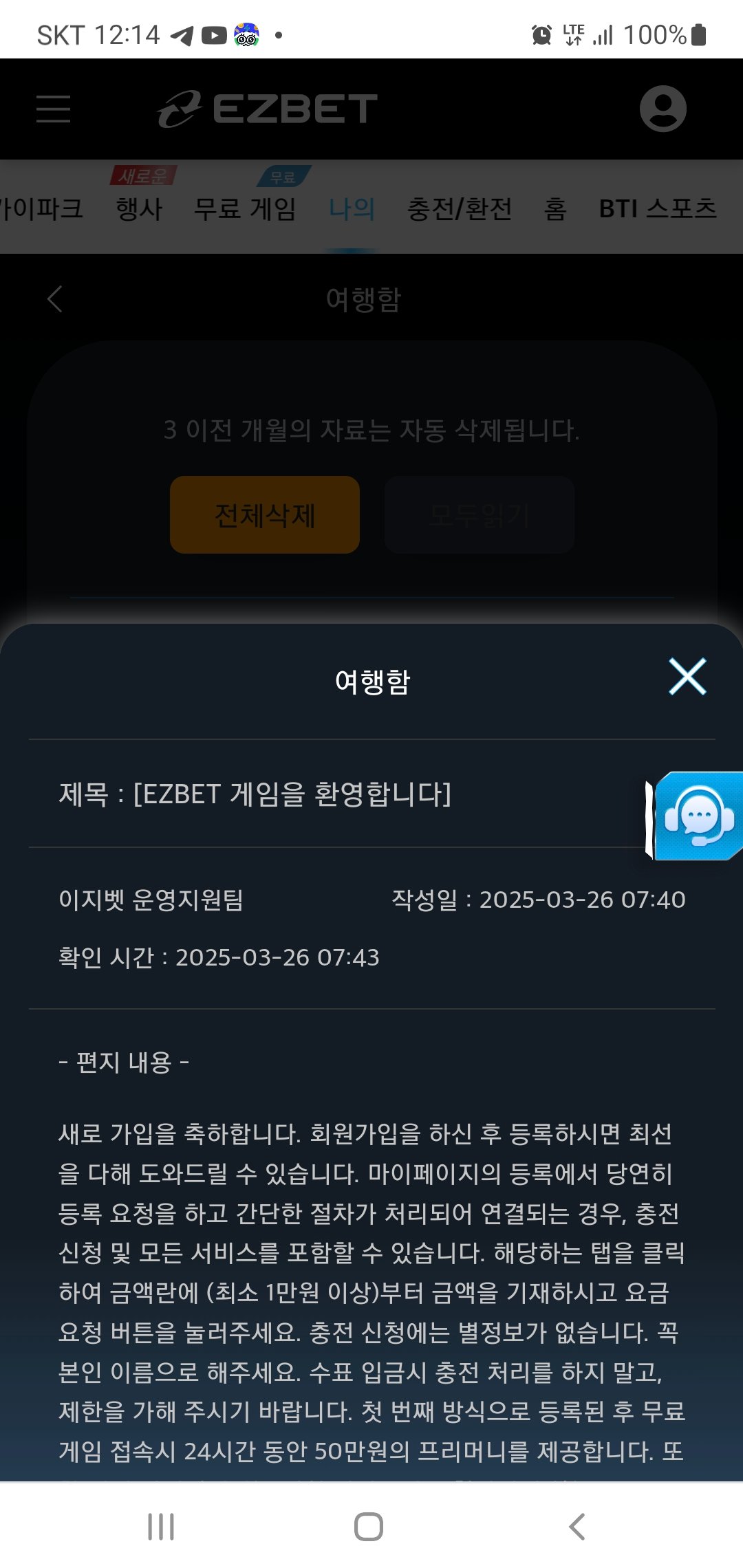The image size is (743, 1568).
Task: Go to the 충전/환전 tab
Action: [460, 208]
